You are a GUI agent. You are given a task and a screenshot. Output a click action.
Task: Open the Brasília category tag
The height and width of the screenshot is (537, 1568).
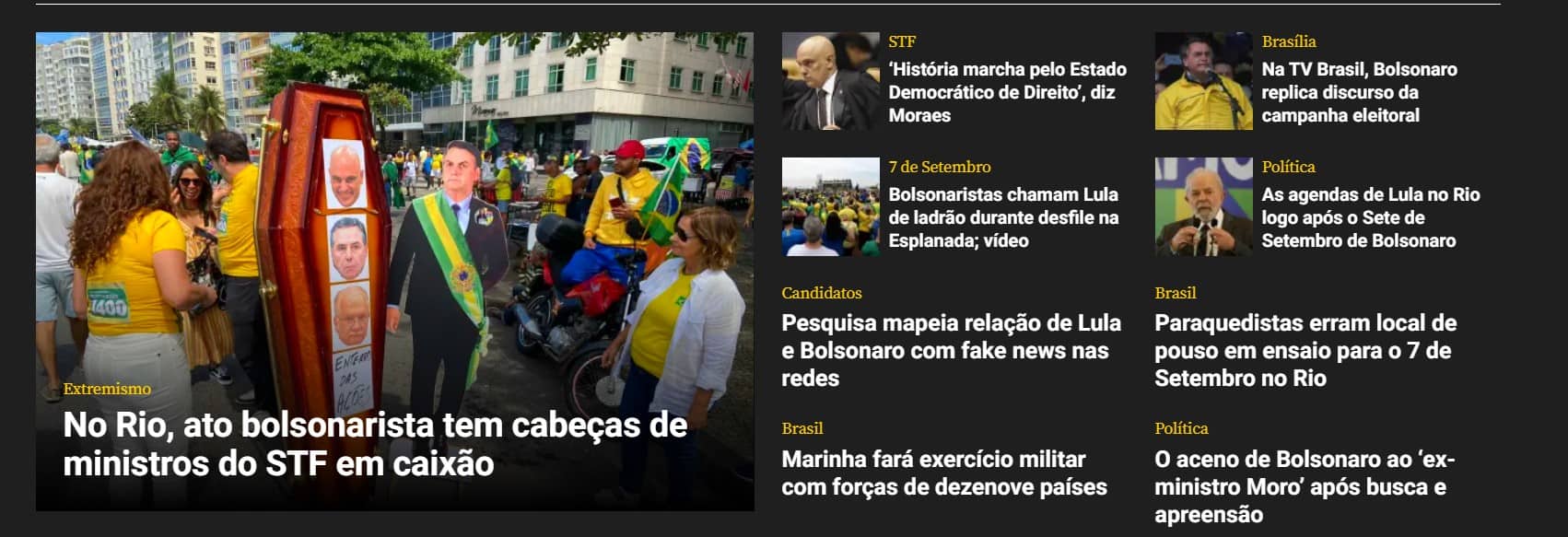[1288, 41]
